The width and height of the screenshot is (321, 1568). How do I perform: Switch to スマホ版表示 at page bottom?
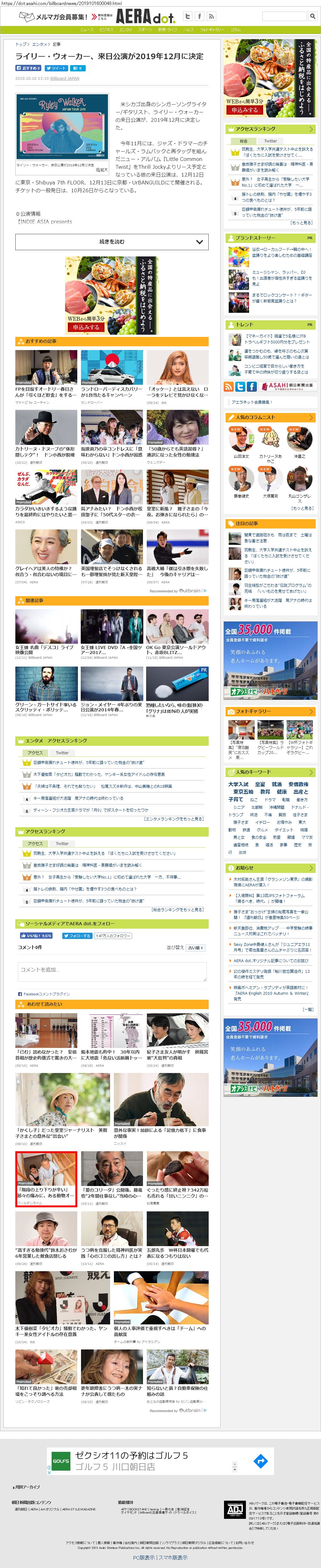[x=173, y=1558]
